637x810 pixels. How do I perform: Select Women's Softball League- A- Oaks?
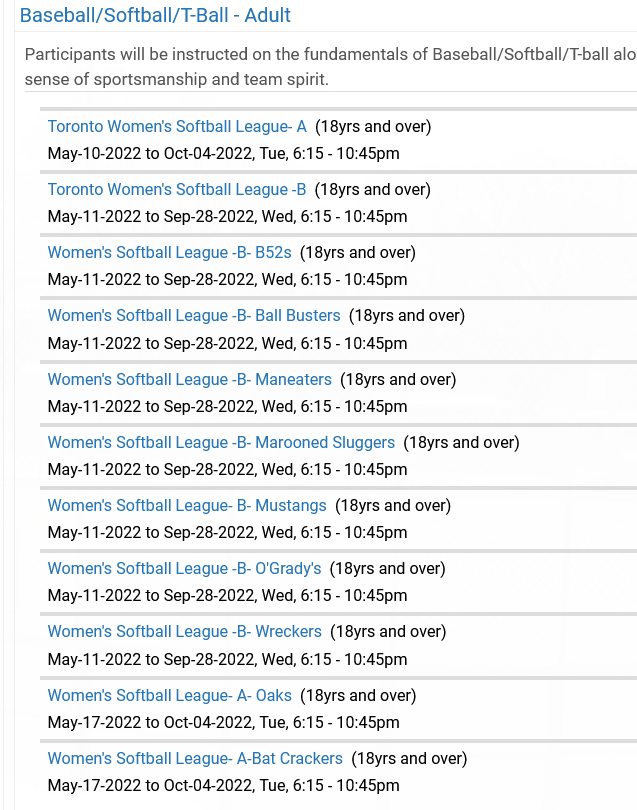(x=169, y=696)
